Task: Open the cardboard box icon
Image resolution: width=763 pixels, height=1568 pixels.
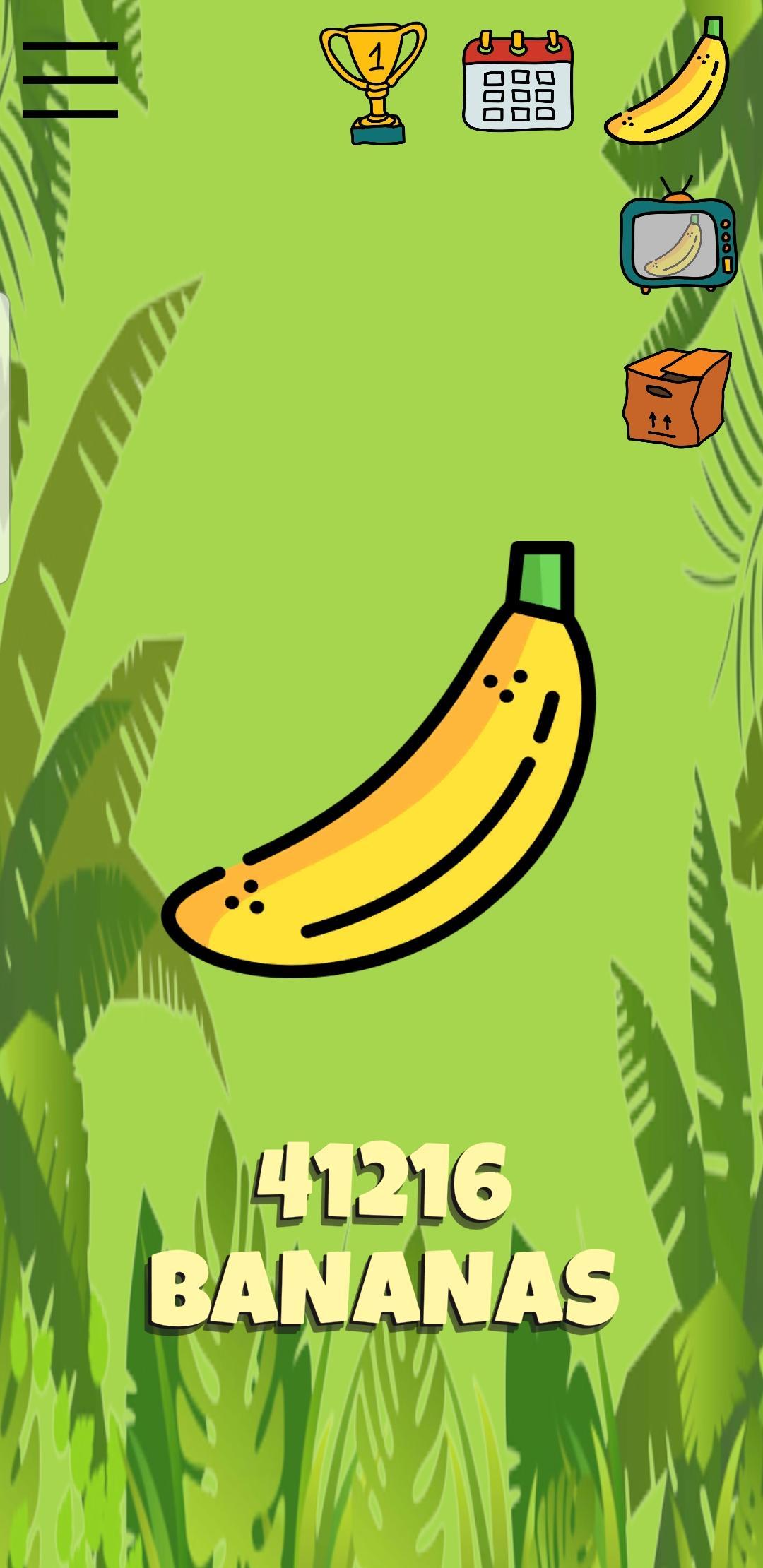Action: click(678, 398)
